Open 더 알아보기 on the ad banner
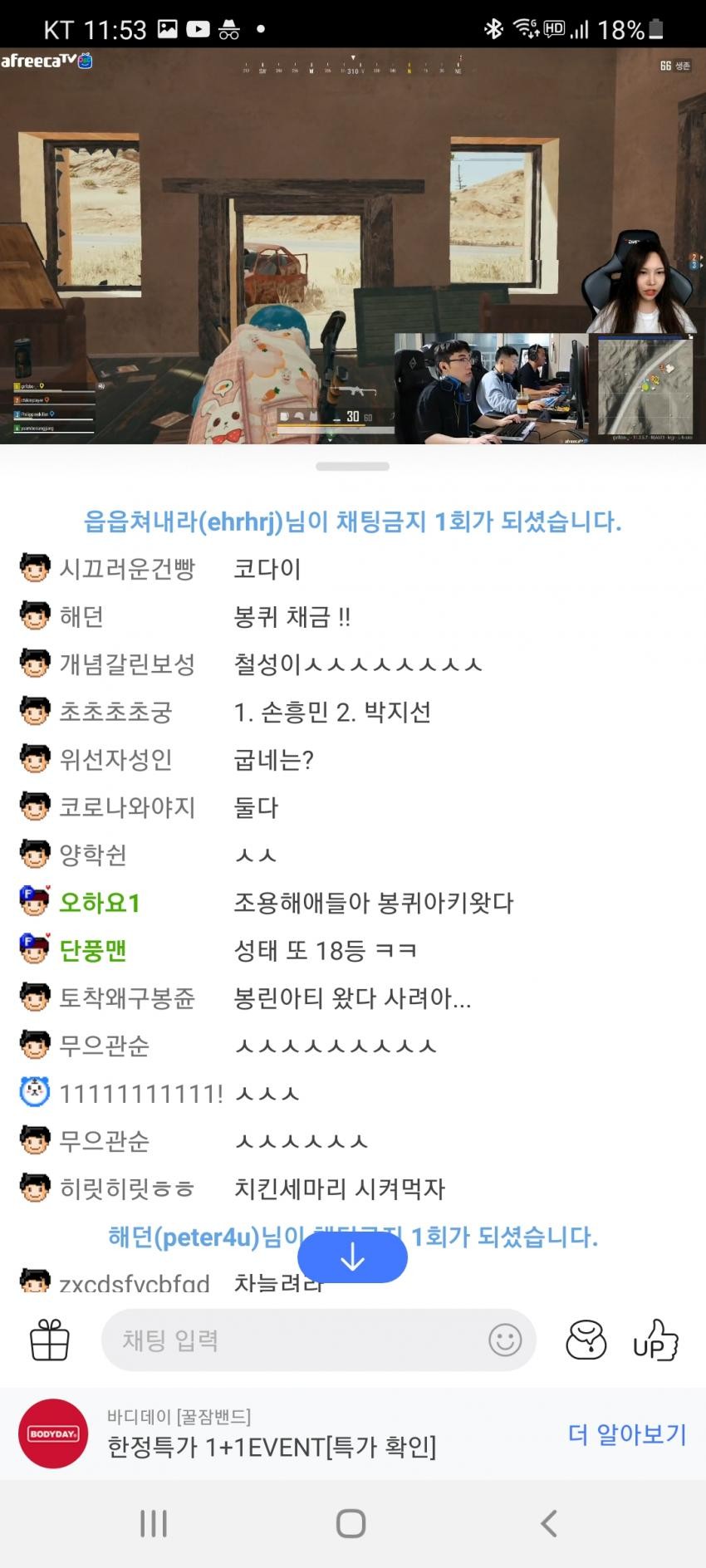 point(627,1434)
